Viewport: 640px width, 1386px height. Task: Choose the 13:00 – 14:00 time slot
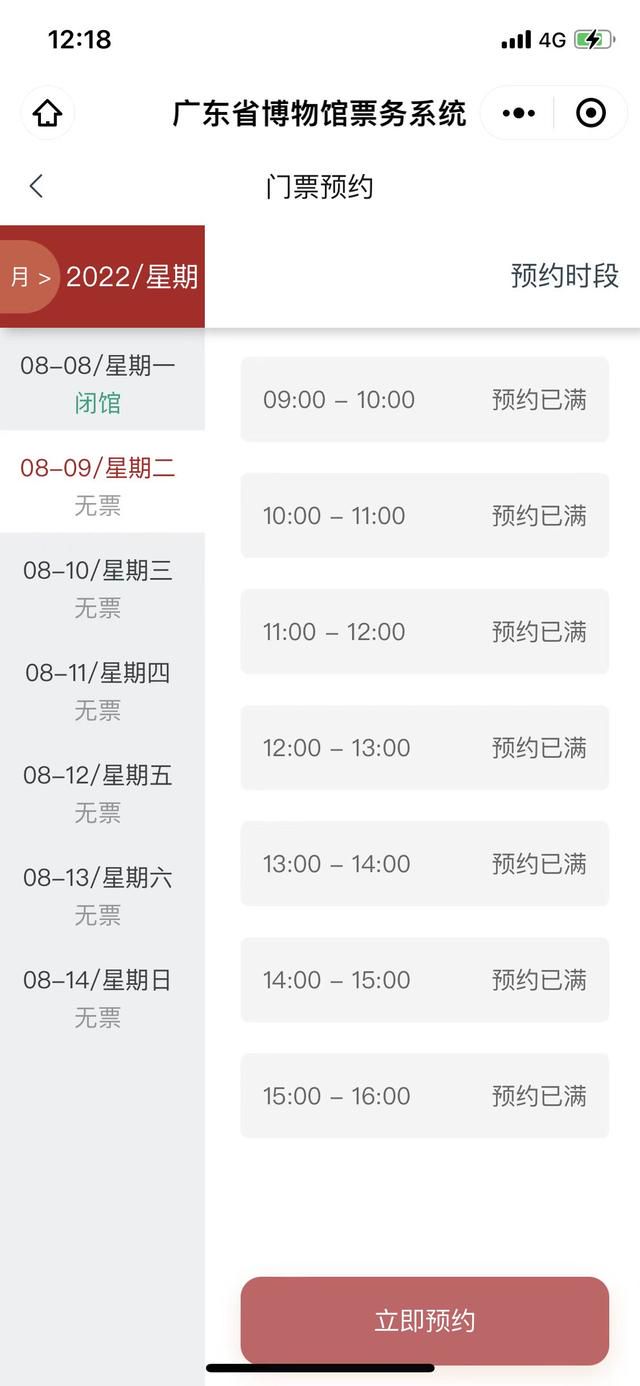(425, 863)
